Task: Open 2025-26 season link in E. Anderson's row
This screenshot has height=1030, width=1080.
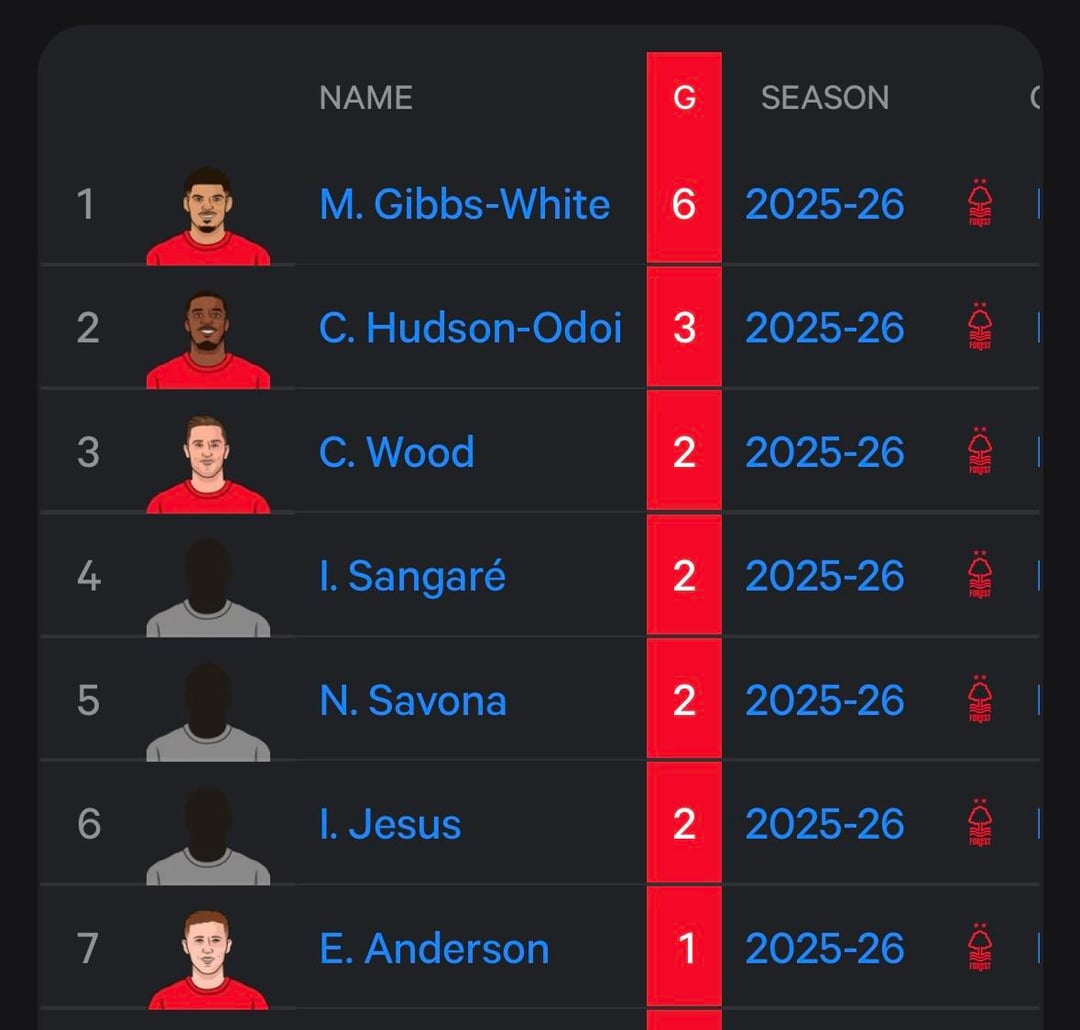Action: pyautogui.click(x=824, y=948)
